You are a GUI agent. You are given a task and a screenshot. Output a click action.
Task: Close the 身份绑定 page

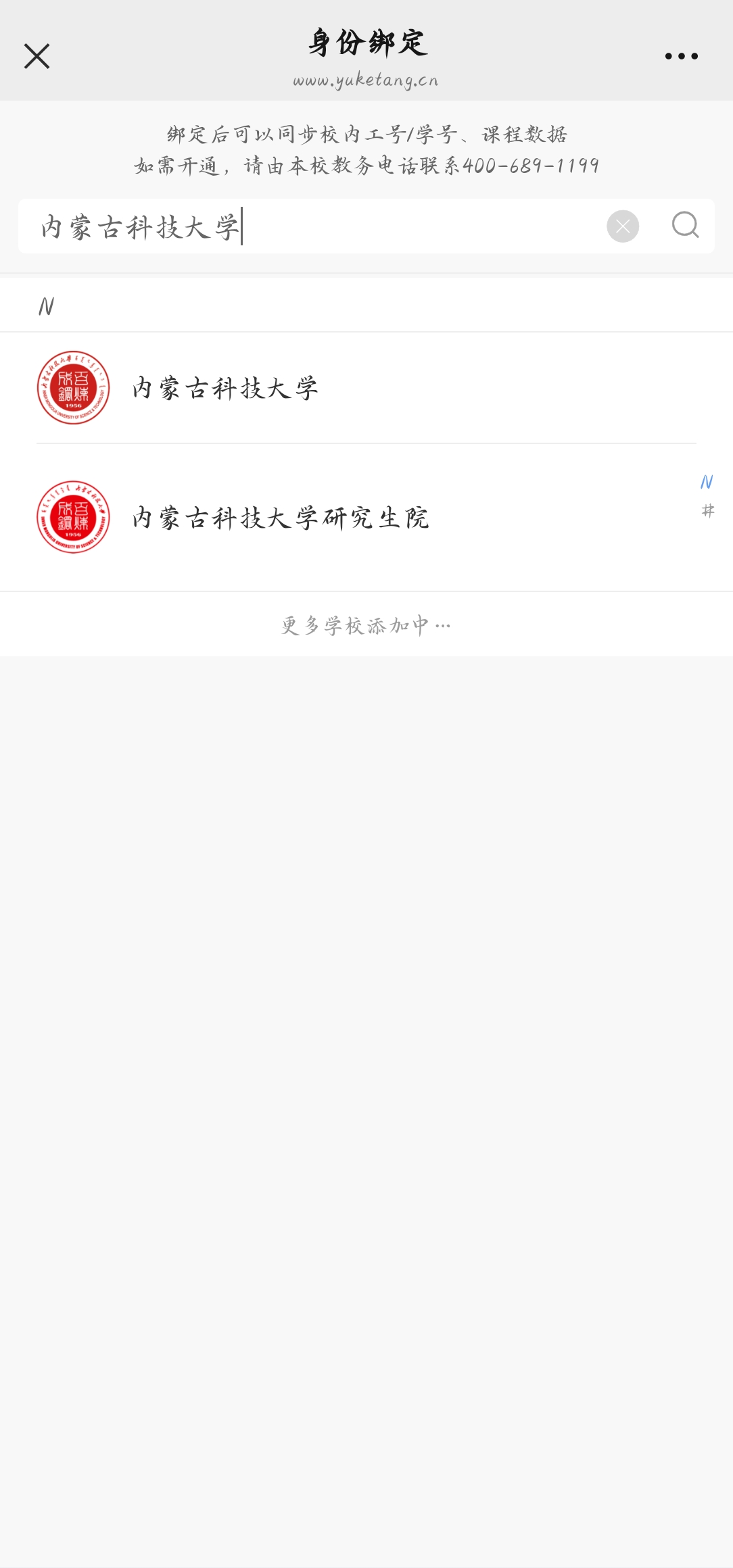tap(37, 56)
